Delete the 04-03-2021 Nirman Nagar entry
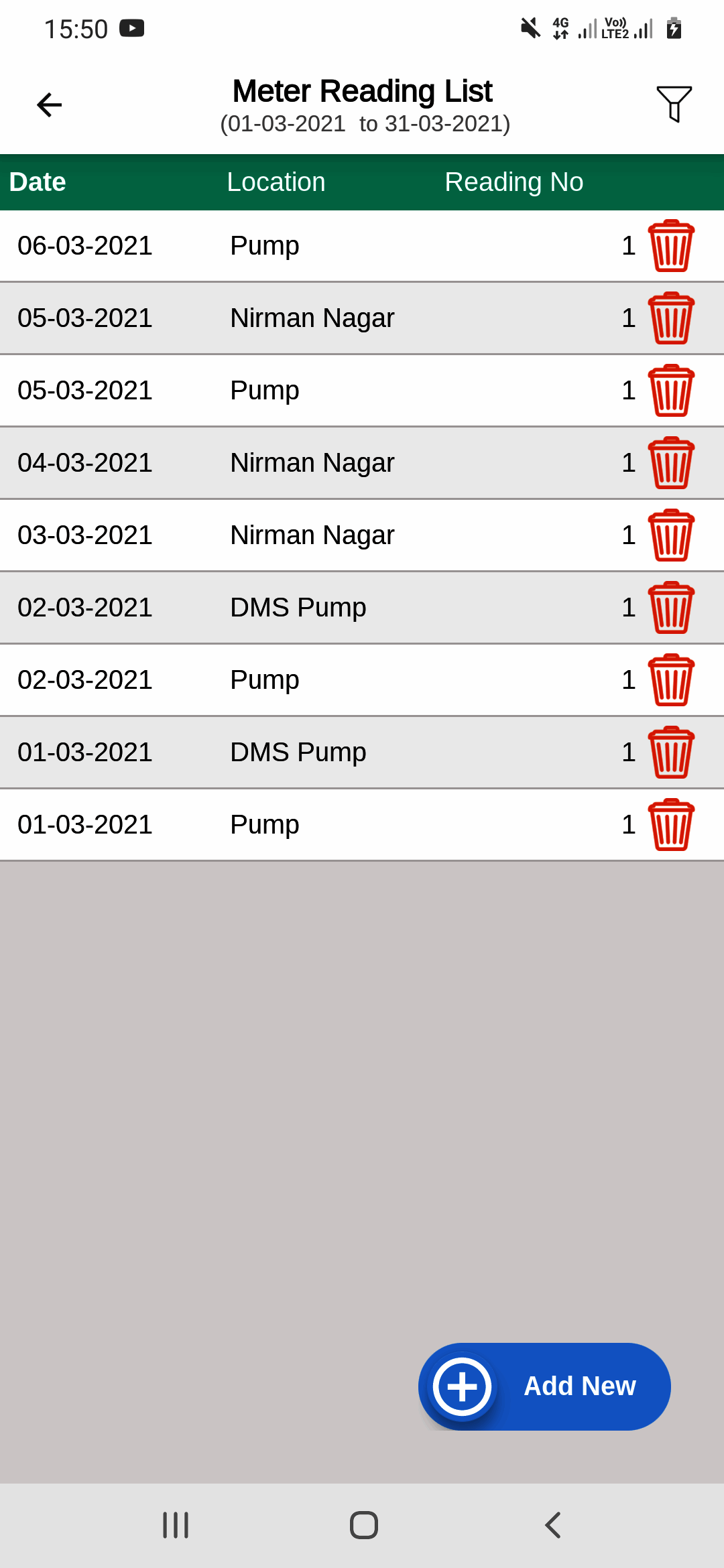The height and width of the screenshot is (1568, 724). (x=672, y=462)
